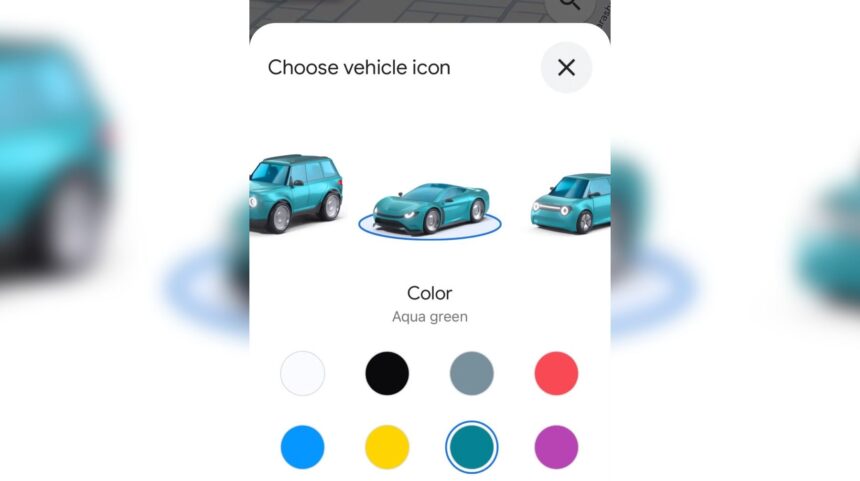Choose the gray color swatch
860x481 pixels.
click(471, 373)
